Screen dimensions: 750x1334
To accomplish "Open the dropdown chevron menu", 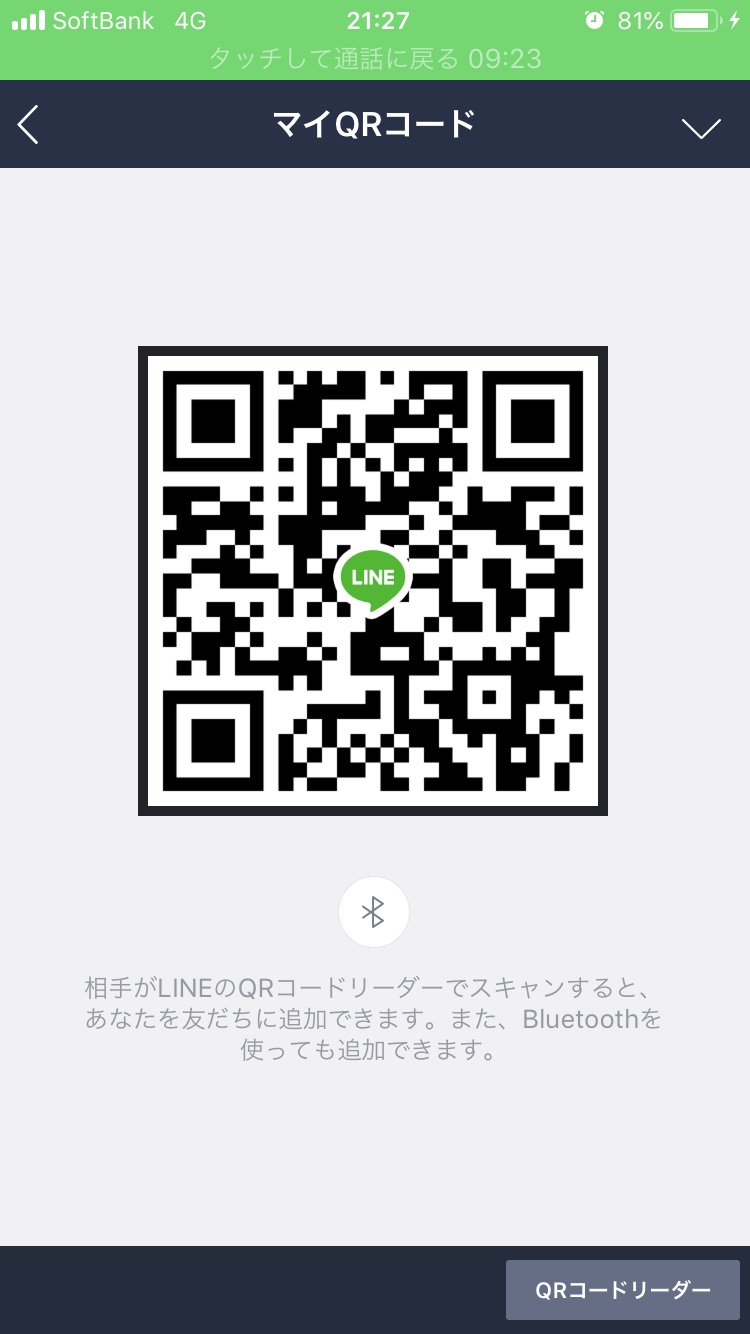I will (x=700, y=127).
